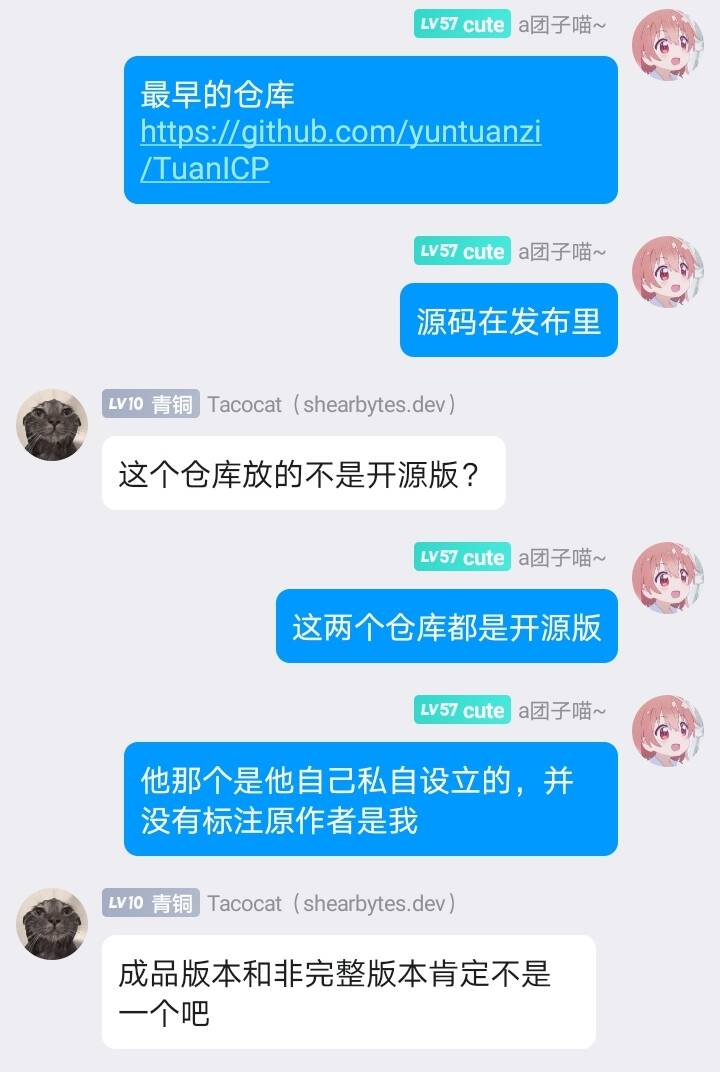Open a团子喵~ avatar beside the 最早的仓库 message
720x1072 pixels.
pyautogui.click(x=667, y=45)
